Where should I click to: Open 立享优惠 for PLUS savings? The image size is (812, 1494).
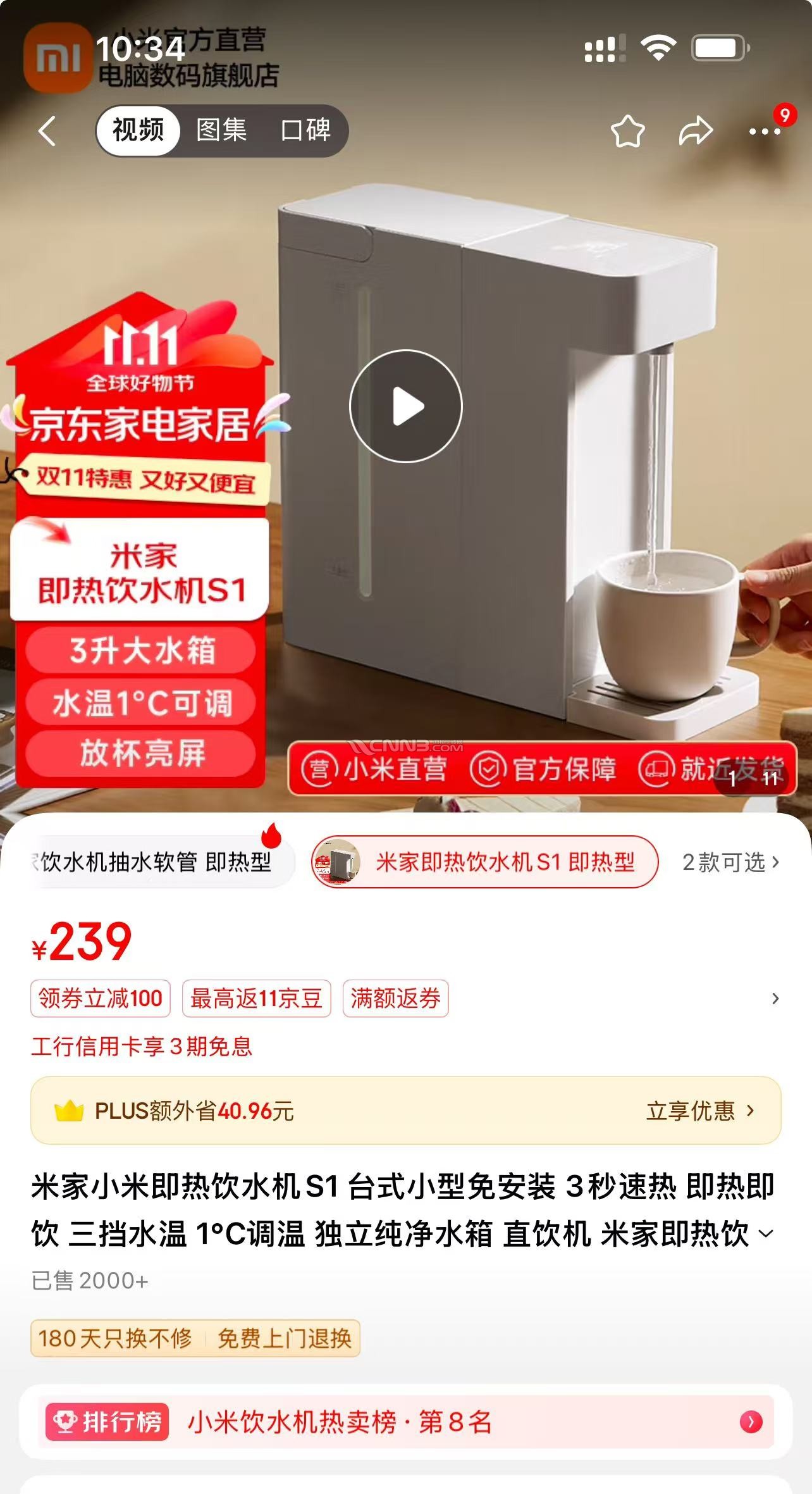(699, 1111)
